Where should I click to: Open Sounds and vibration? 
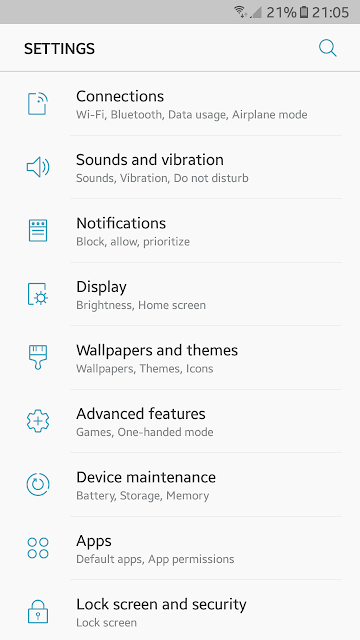(180, 167)
